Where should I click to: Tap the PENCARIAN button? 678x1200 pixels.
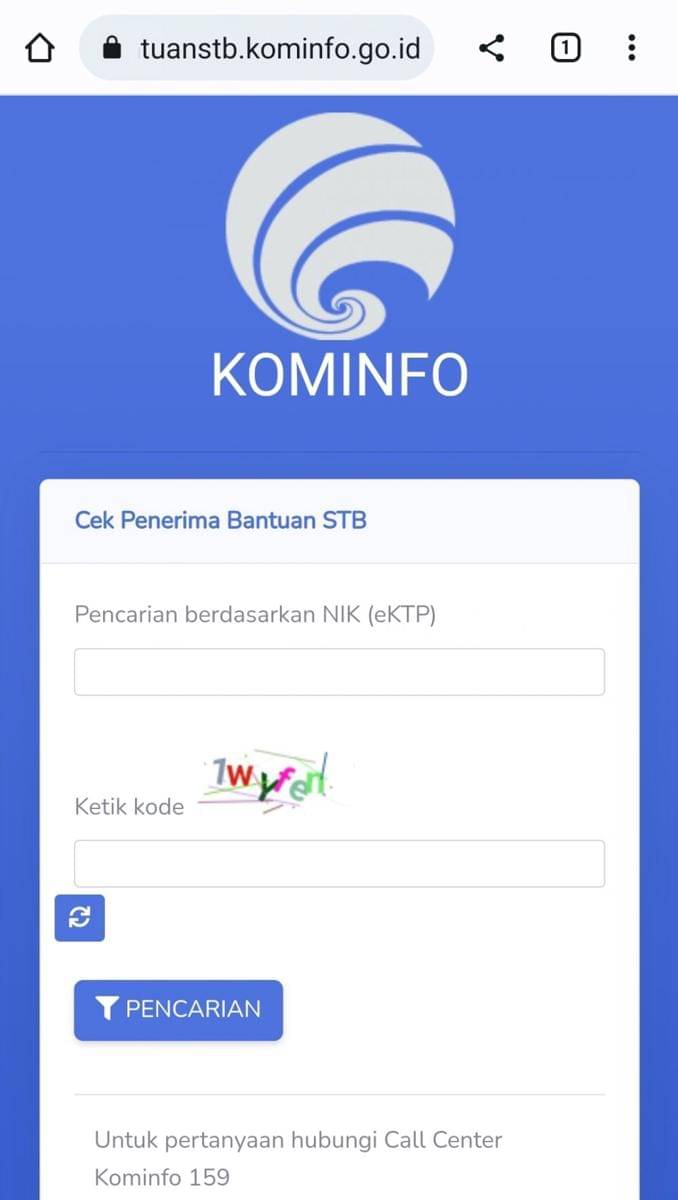click(x=178, y=1010)
